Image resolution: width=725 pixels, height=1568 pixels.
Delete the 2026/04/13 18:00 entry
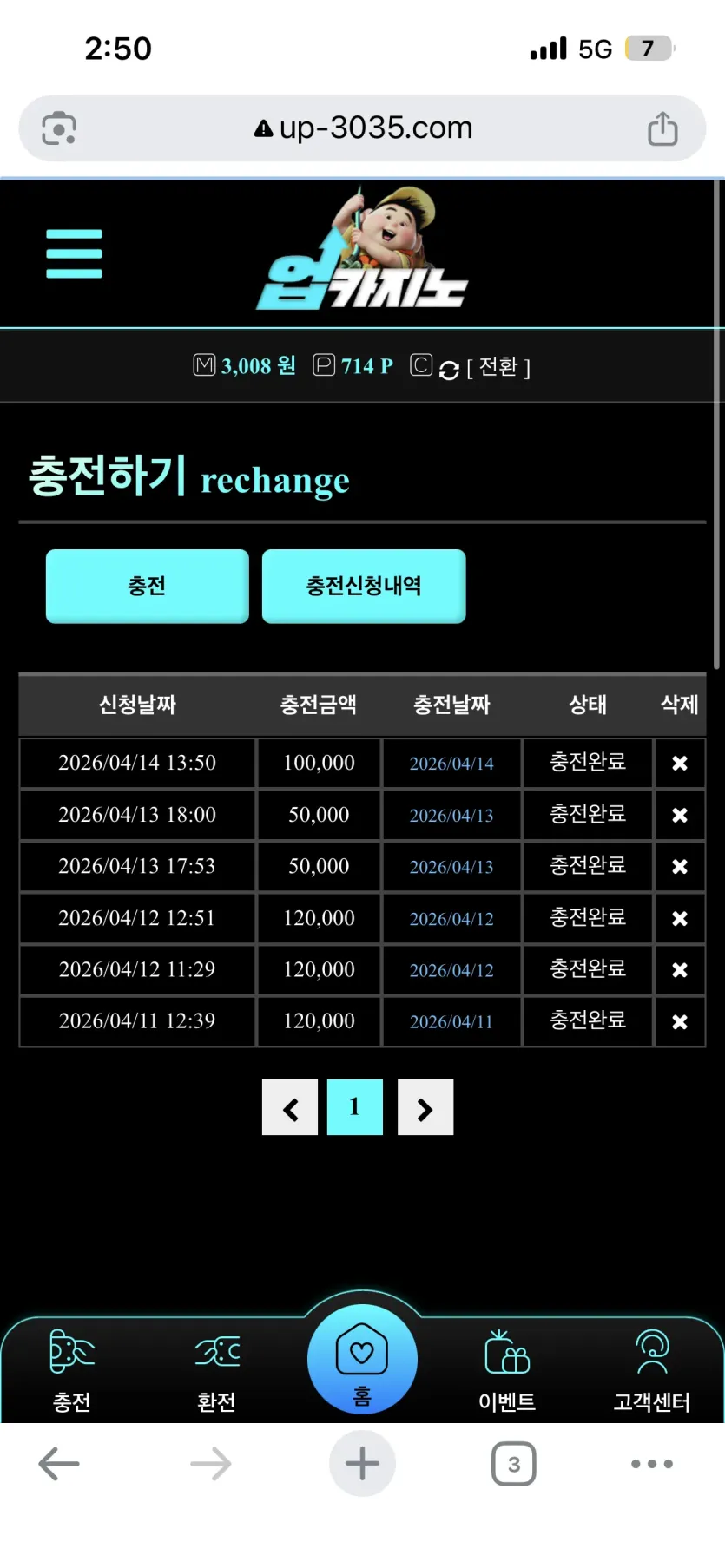[x=679, y=815]
